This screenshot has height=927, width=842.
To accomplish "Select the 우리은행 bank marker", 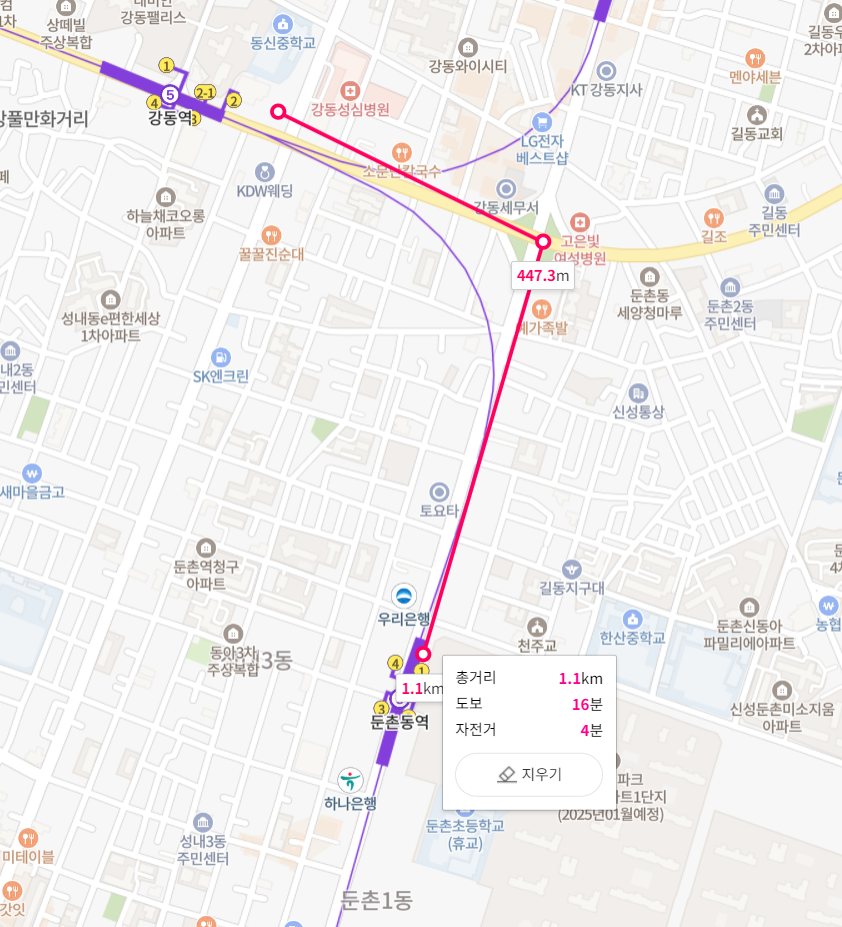I will click(x=403, y=596).
